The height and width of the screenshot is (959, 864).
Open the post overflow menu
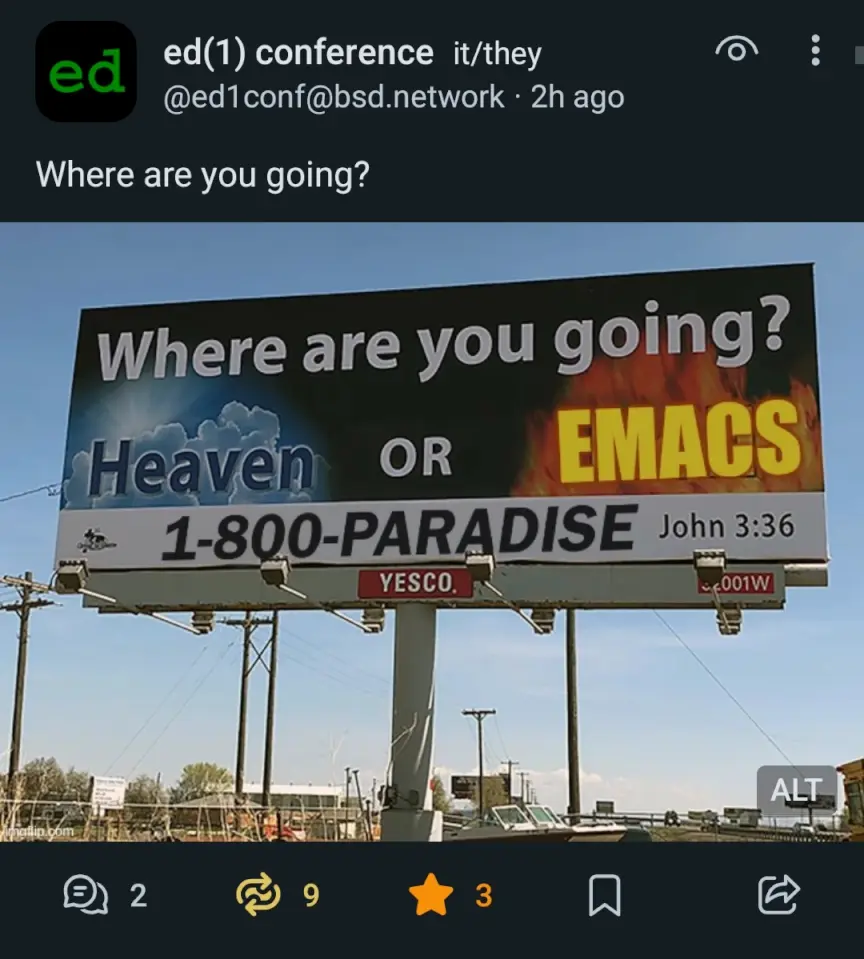(816, 50)
